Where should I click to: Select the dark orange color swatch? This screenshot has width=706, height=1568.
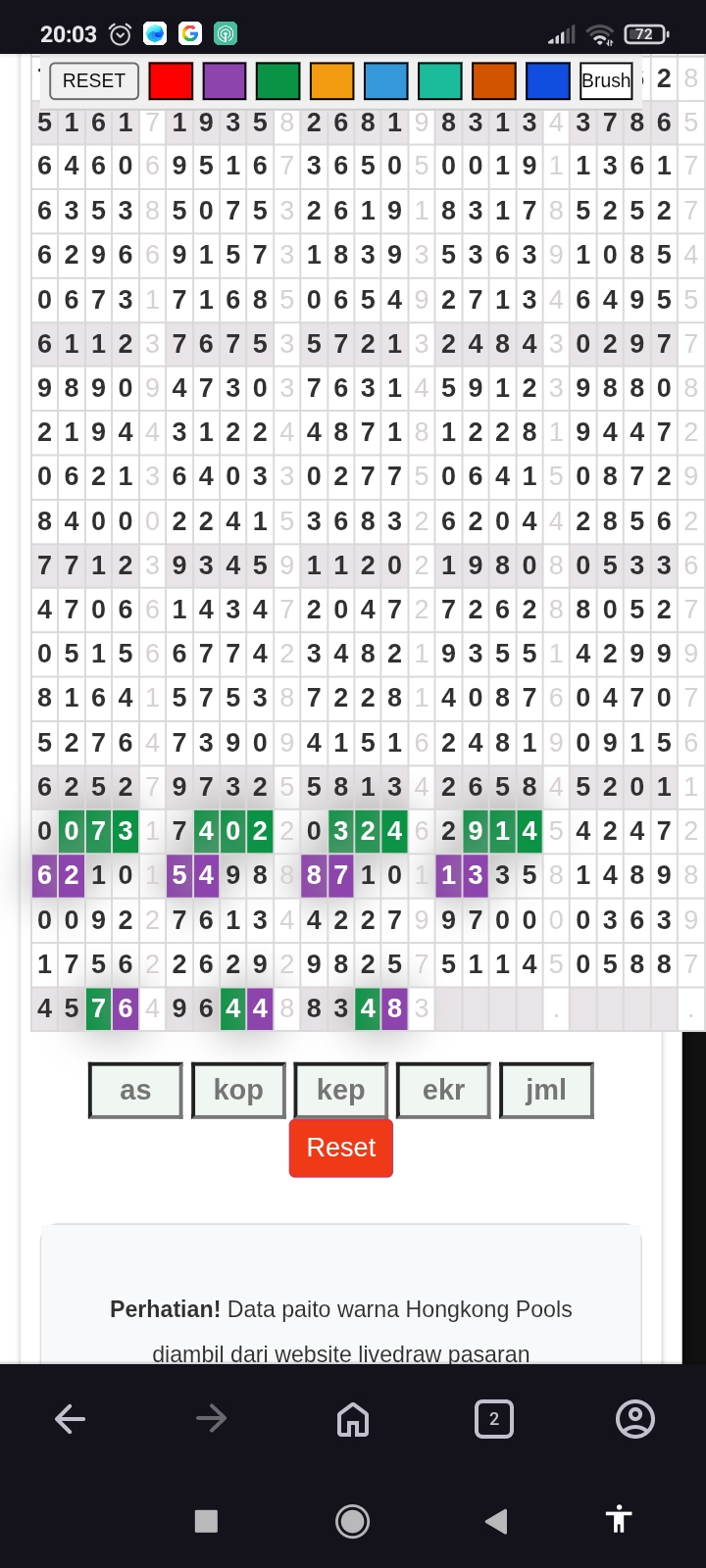[493, 81]
